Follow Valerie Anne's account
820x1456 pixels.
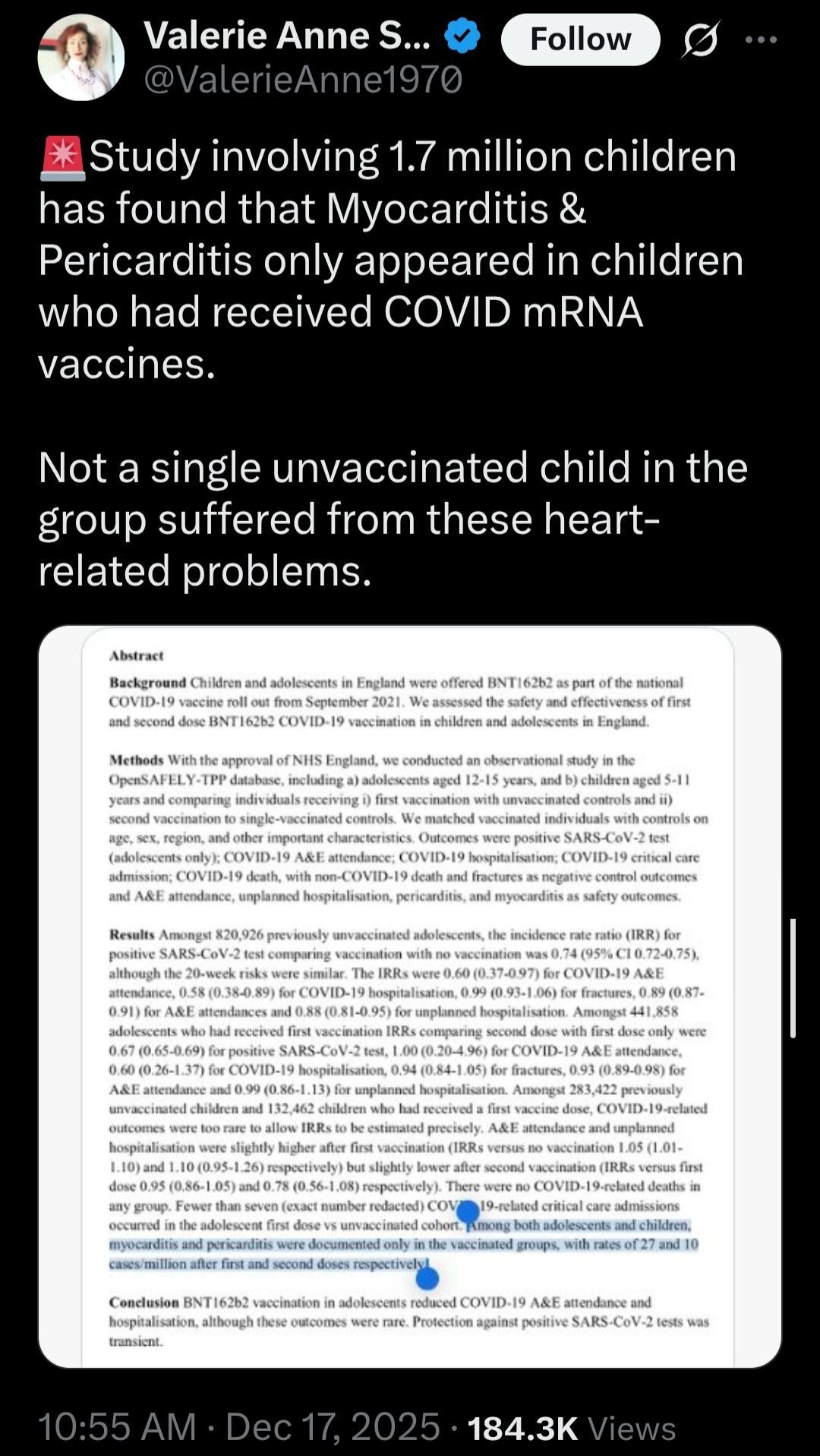580,39
